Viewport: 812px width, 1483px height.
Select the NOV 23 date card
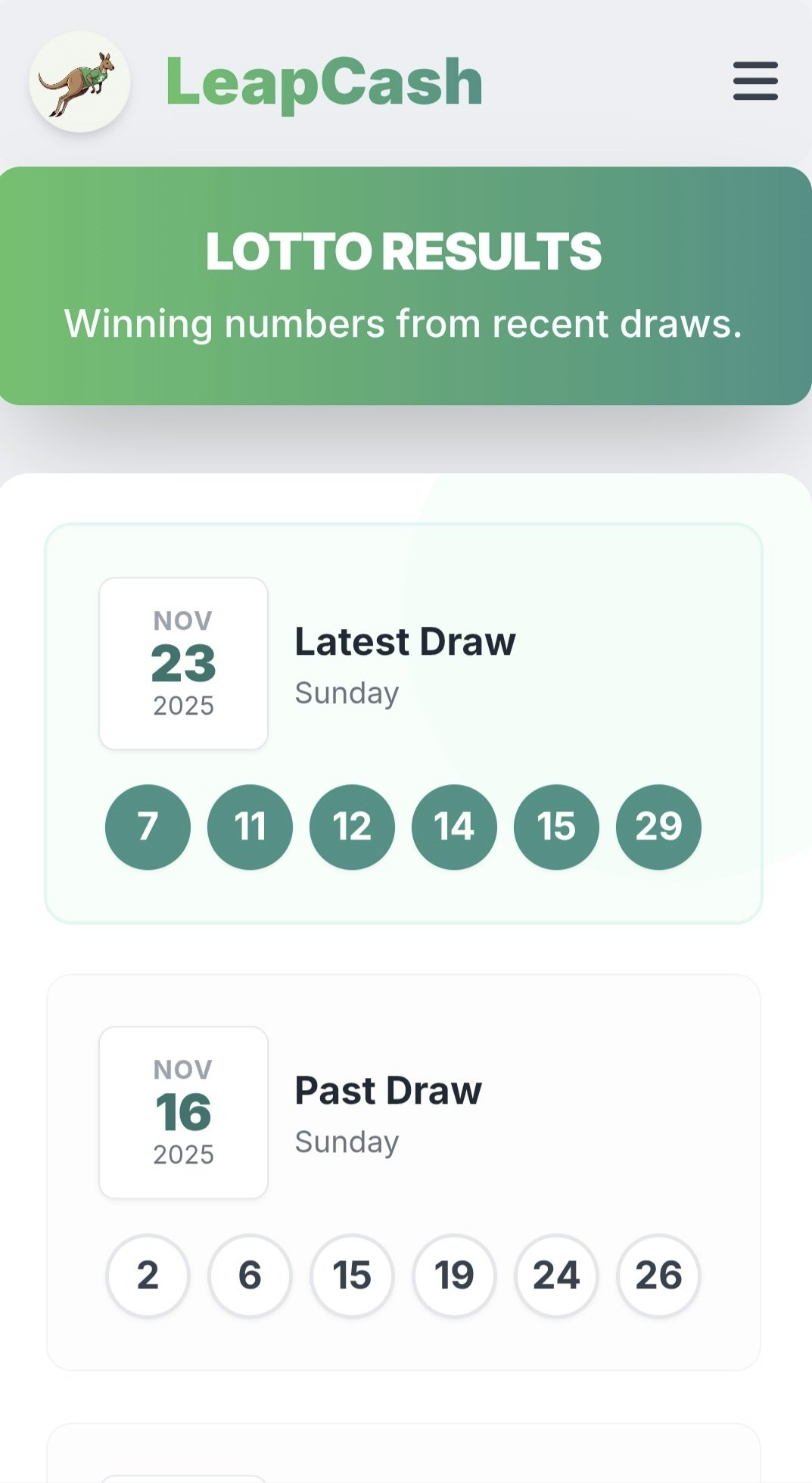pyautogui.click(x=183, y=662)
